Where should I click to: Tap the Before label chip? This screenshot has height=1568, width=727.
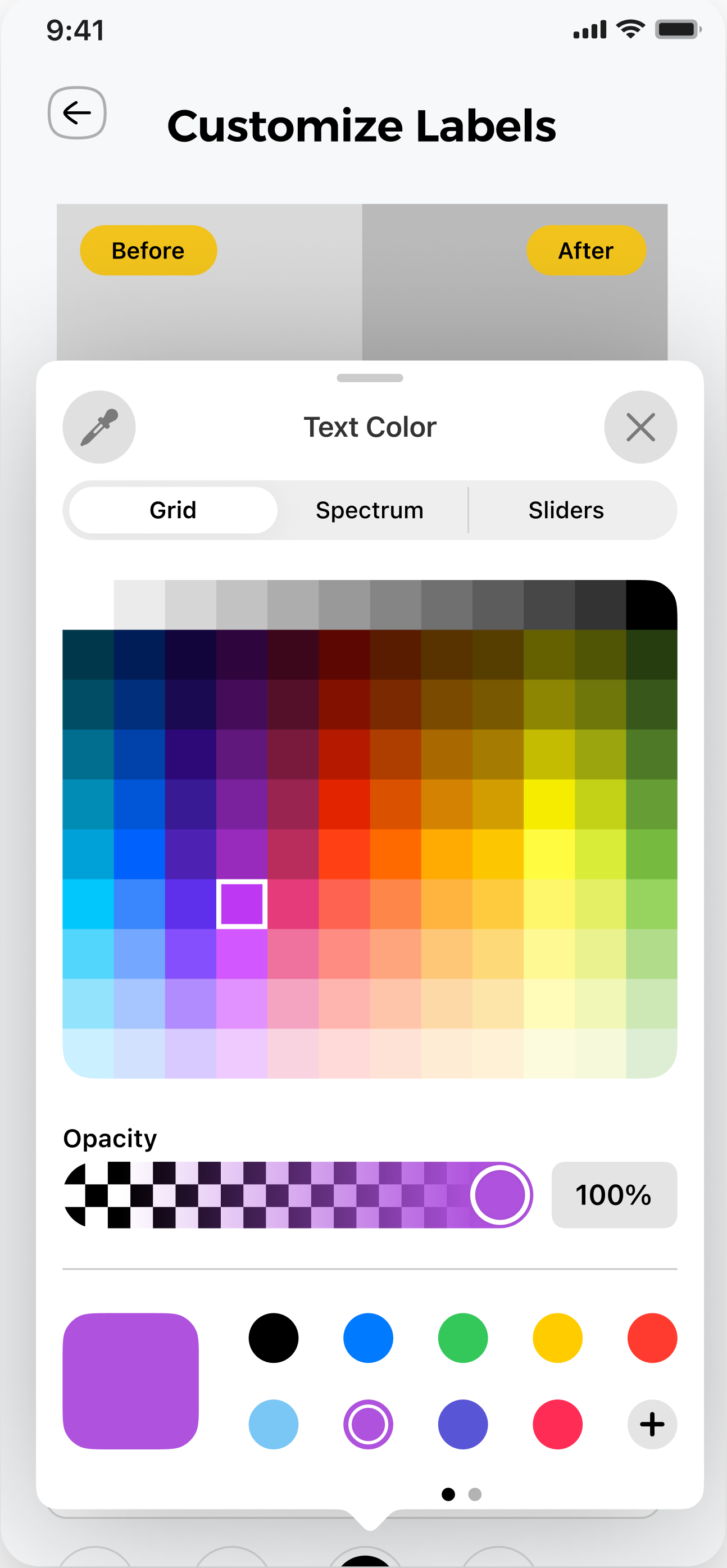[x=148, y=250]
